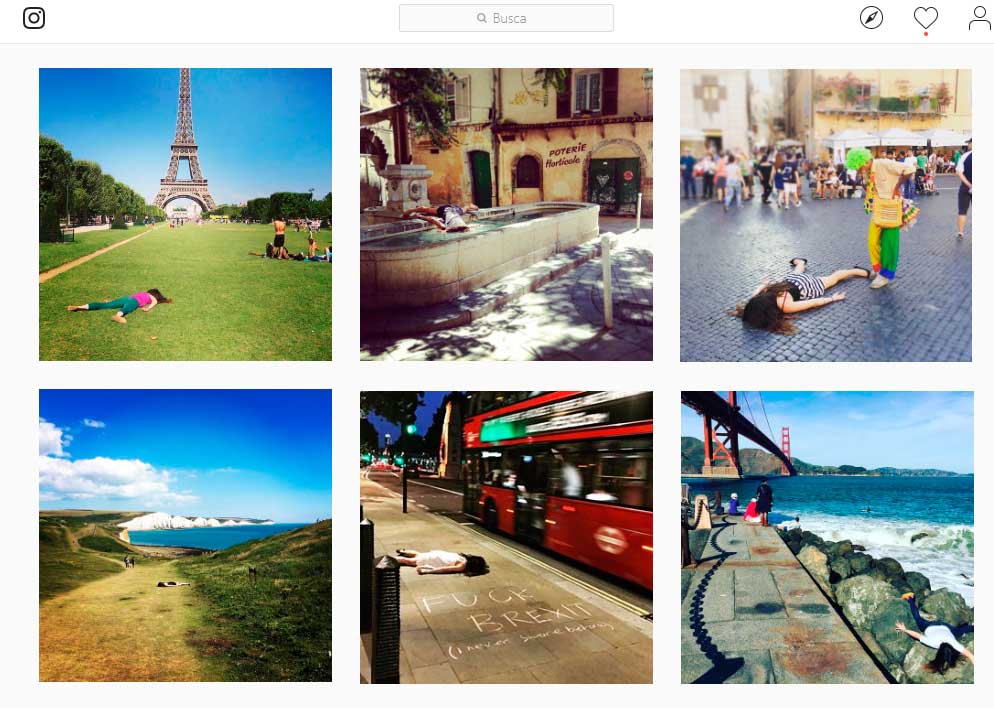The height and width of the screenshot is (708, 994).
Task: Open the Golden Gate Bridge photo
Action: click(827, 536)
